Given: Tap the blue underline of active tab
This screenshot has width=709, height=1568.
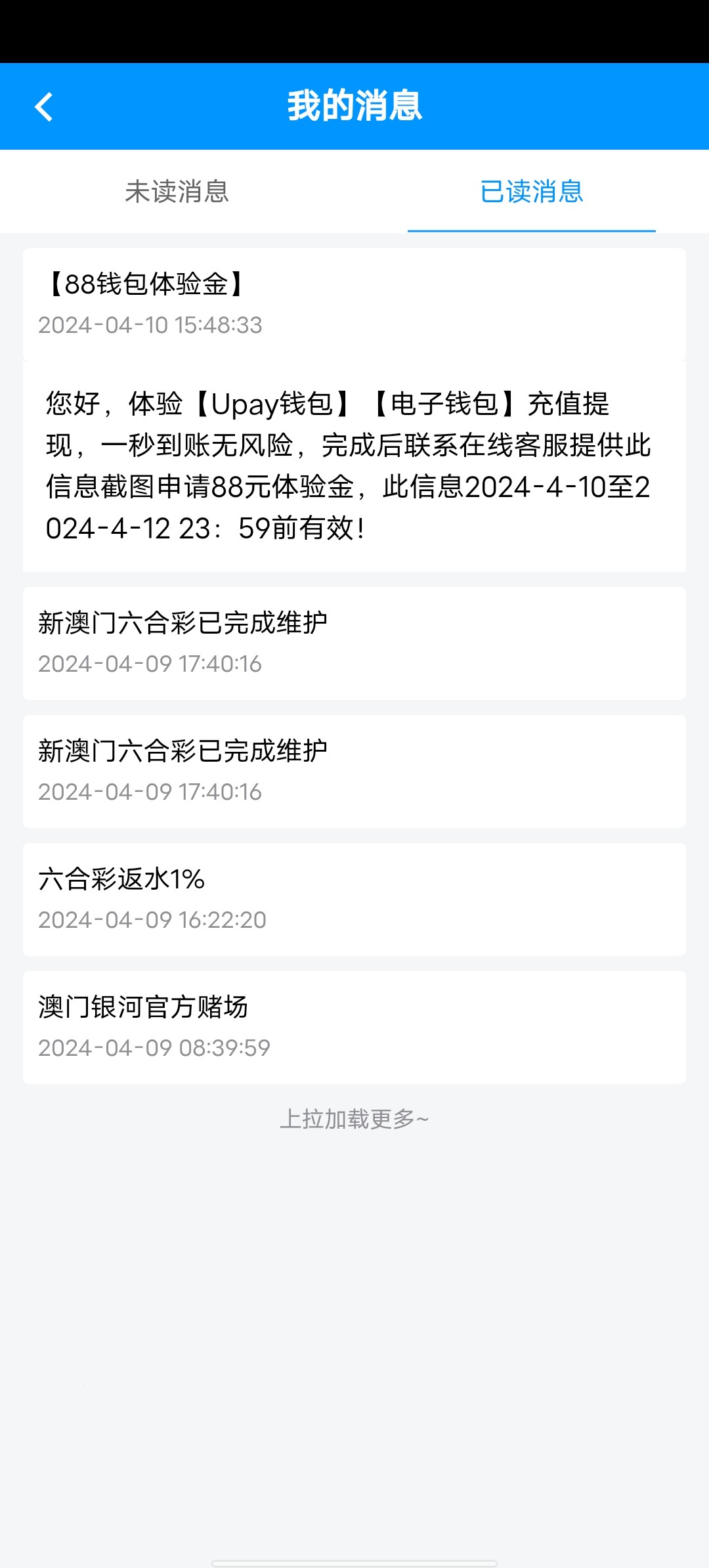Looking at the screenshot, I should pyautogui.click(x=532, y=230).
